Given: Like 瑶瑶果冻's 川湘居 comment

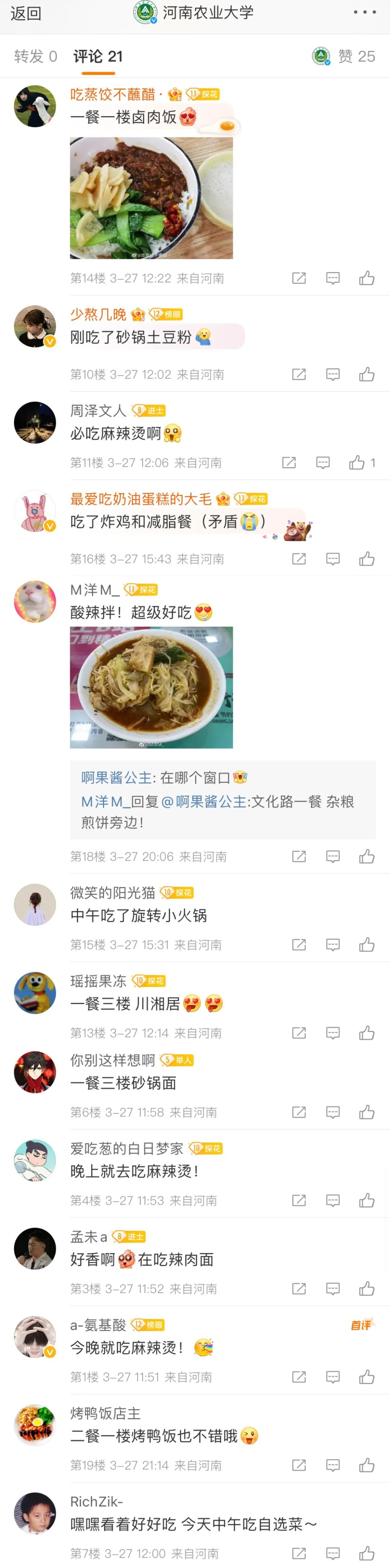Looking at the screenshot, I should pos(366,1033).
